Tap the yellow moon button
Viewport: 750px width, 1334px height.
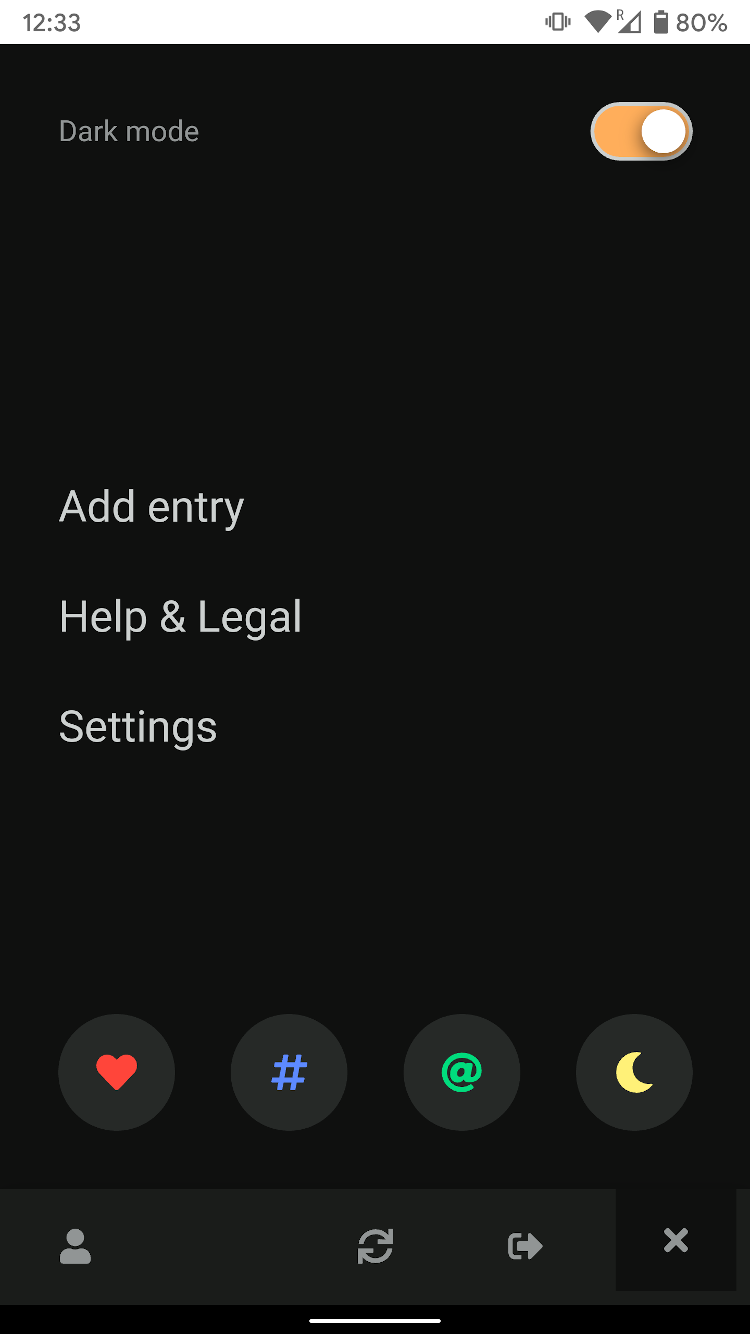coord(634,1073)
